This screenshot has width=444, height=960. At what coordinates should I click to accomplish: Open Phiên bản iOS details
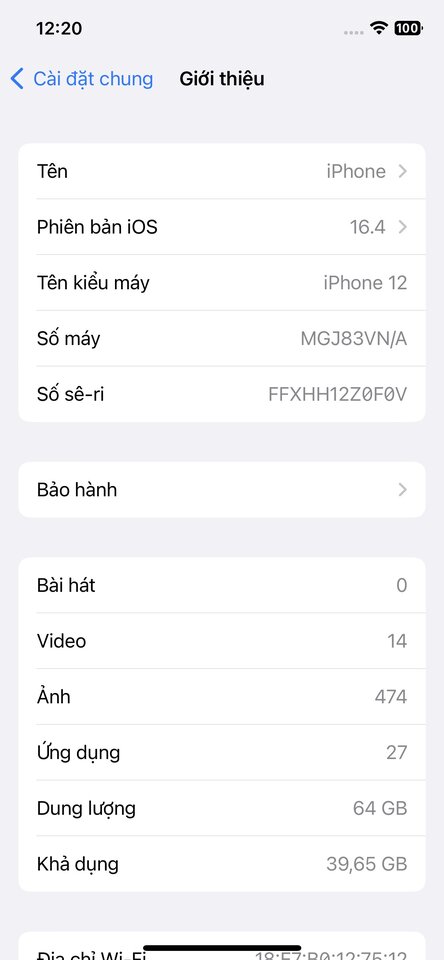coord(222,227)
